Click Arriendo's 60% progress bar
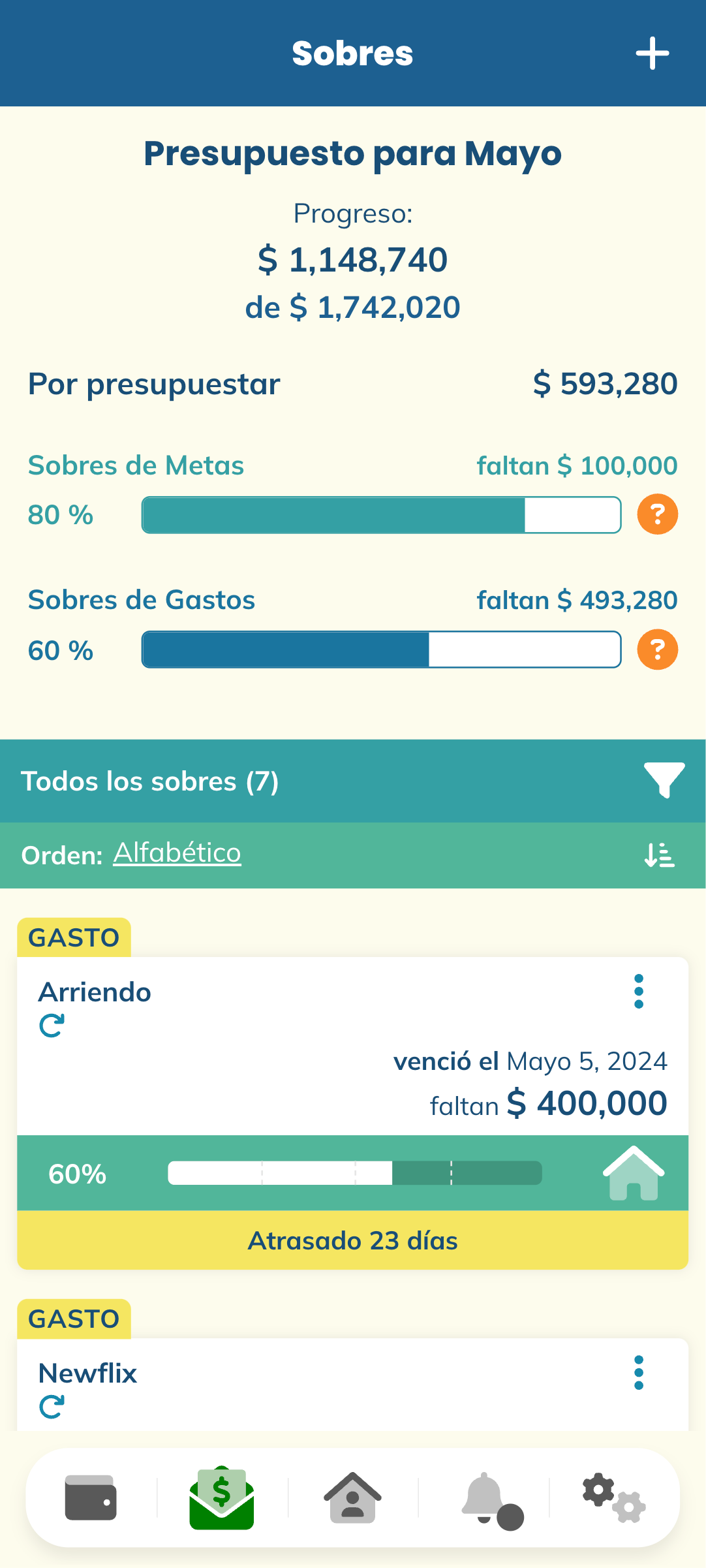Viewport: 706px width, 1568px height. (x=355, y=1173)
